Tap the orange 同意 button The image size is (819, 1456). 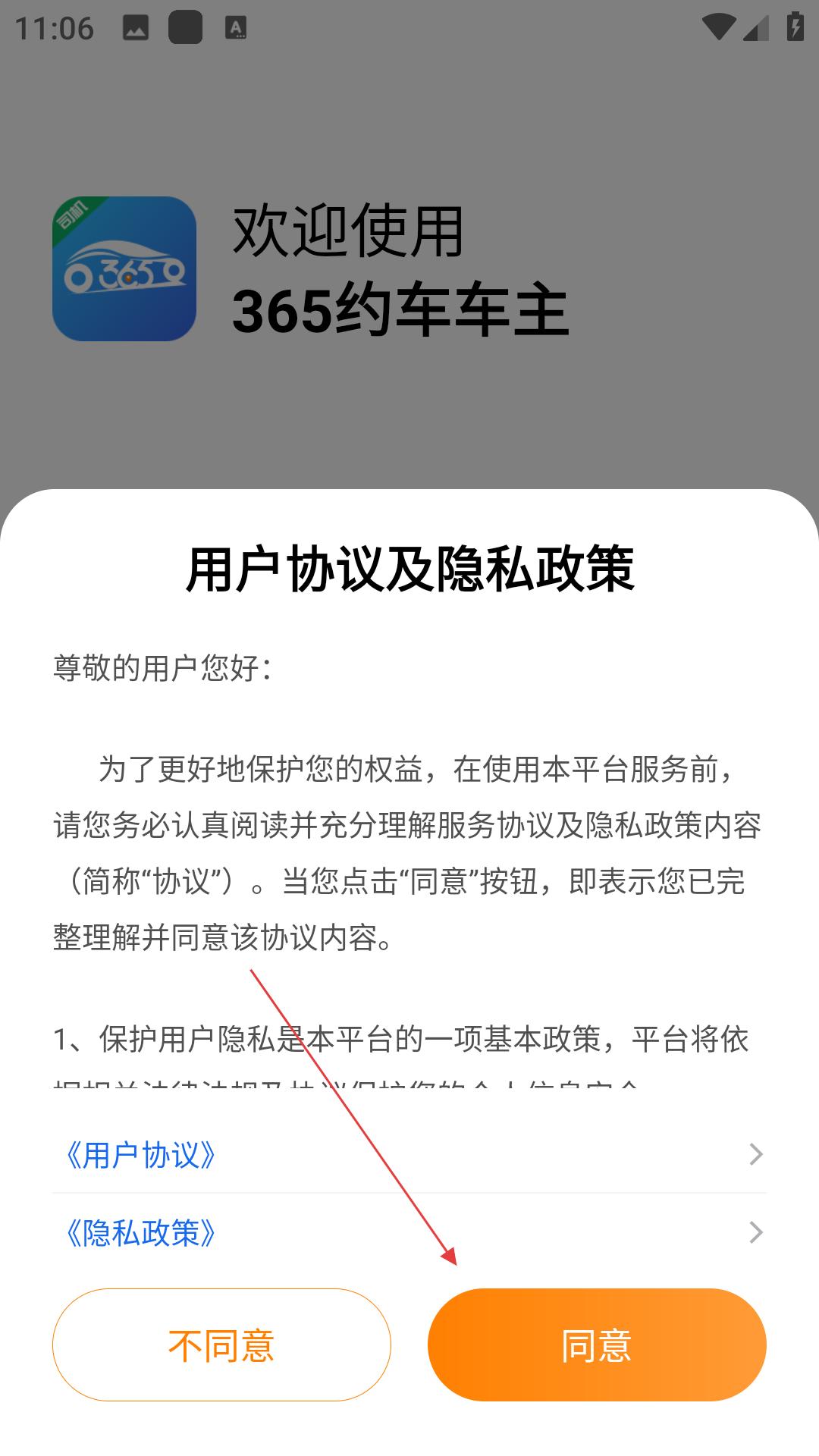597,1345
